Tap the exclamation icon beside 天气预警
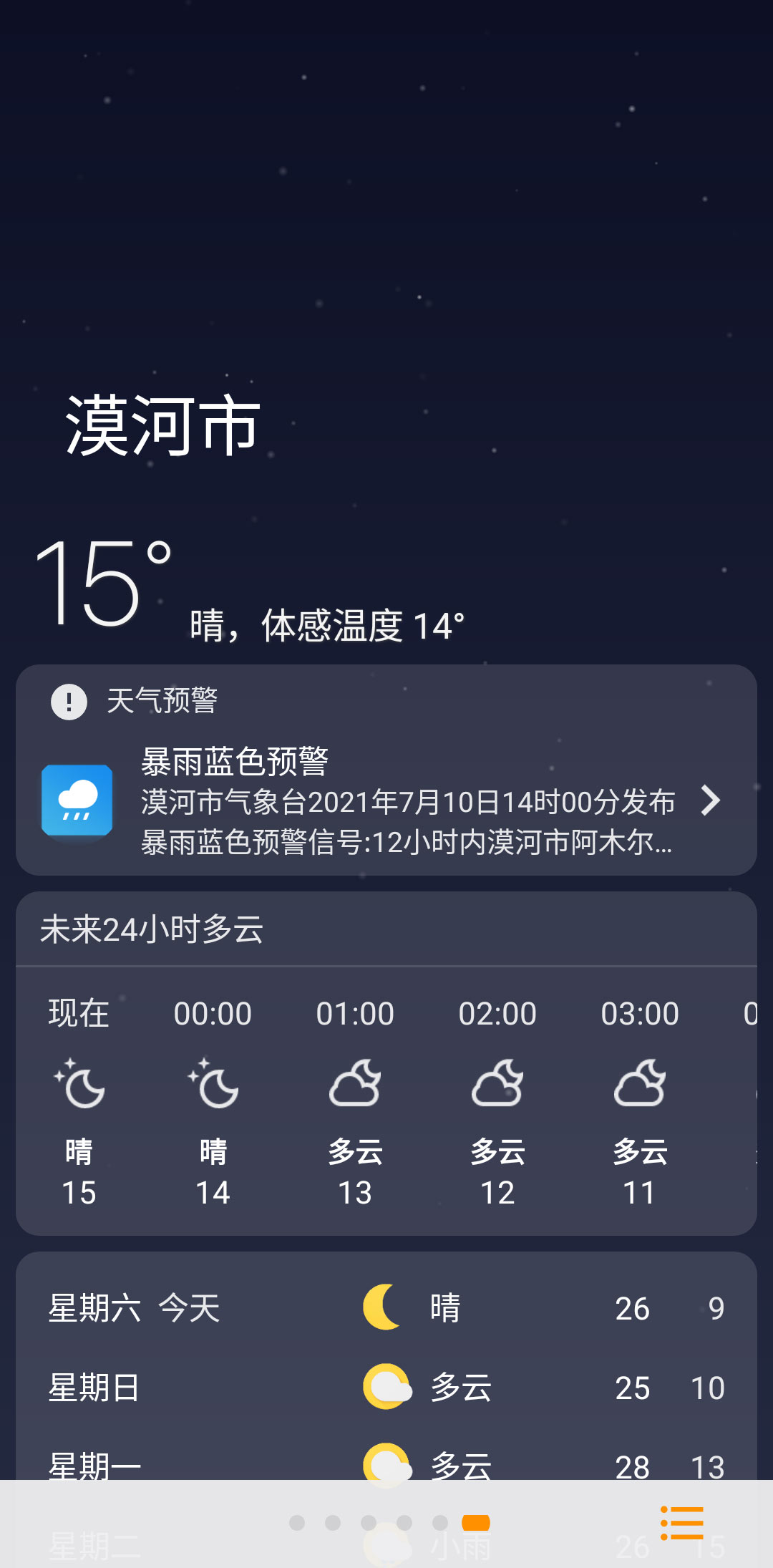 [67, 701]
